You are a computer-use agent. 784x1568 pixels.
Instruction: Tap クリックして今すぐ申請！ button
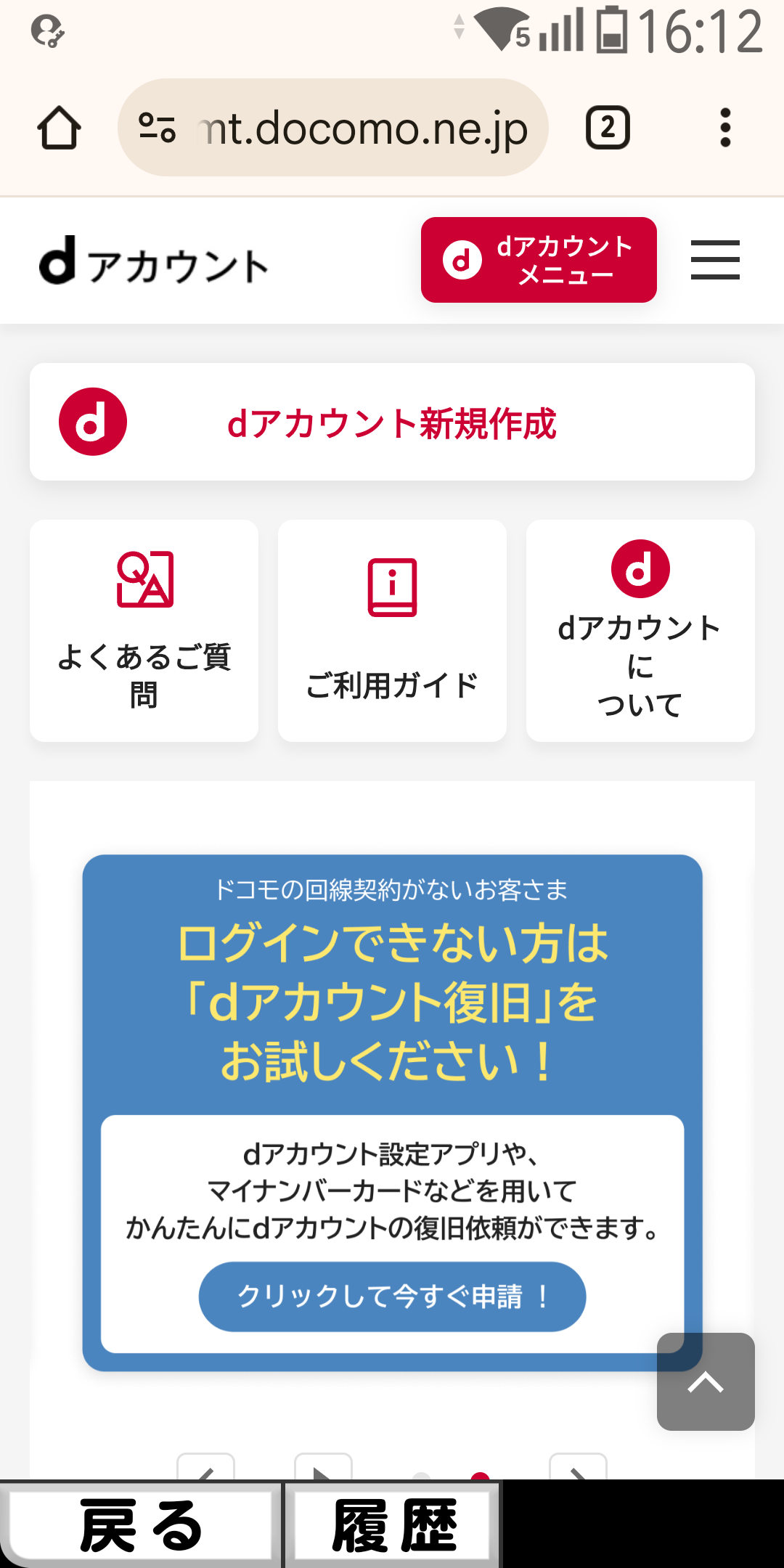coord(392,1297)
